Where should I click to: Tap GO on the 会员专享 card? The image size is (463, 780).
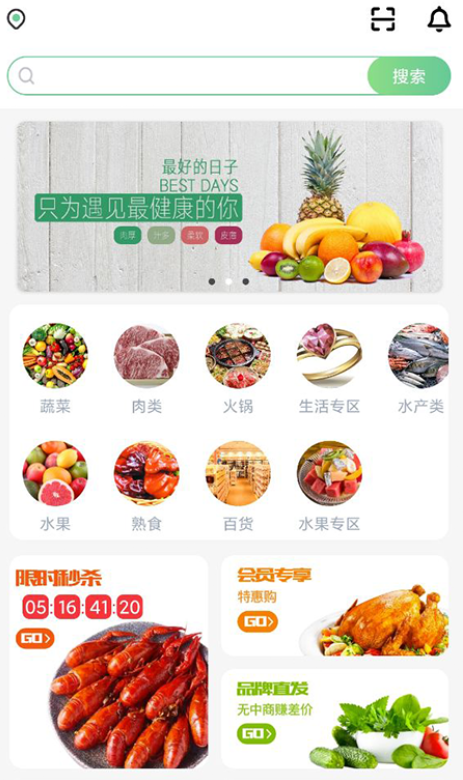pos(258,622)
